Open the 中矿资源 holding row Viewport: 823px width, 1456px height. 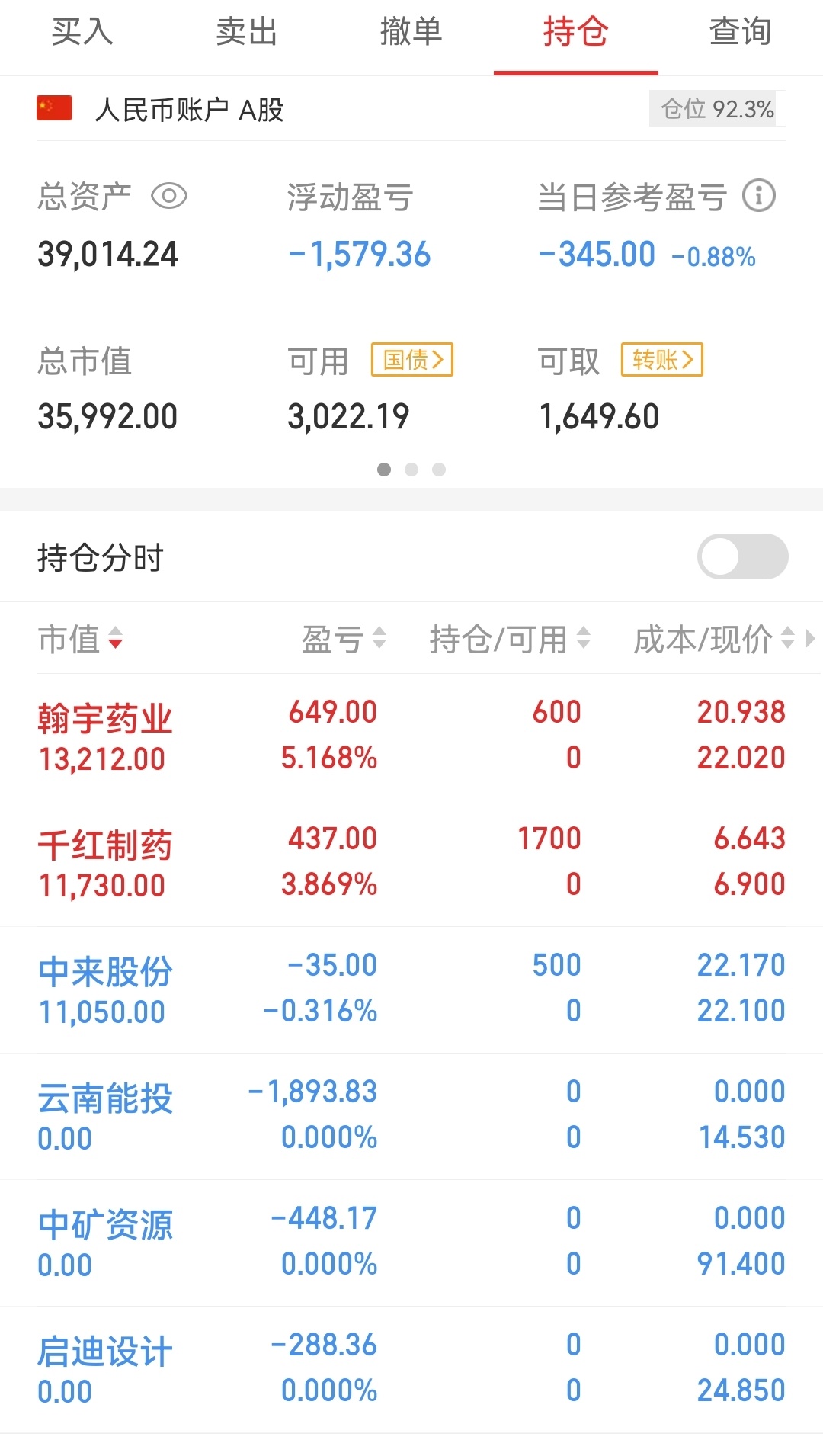tap(411, 1243)
